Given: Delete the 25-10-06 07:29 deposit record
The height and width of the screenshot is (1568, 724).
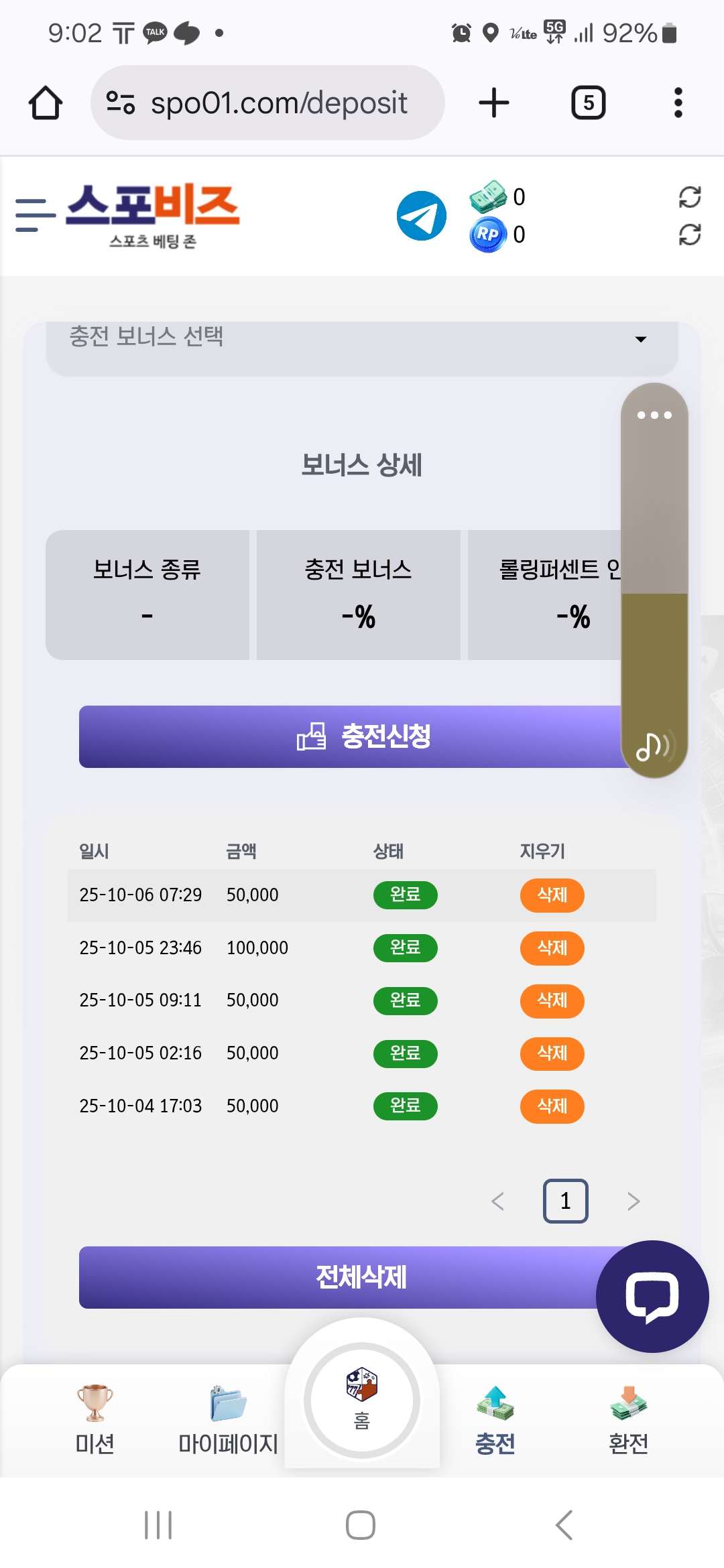Looking at the screenshot, I should click(552, 895).
